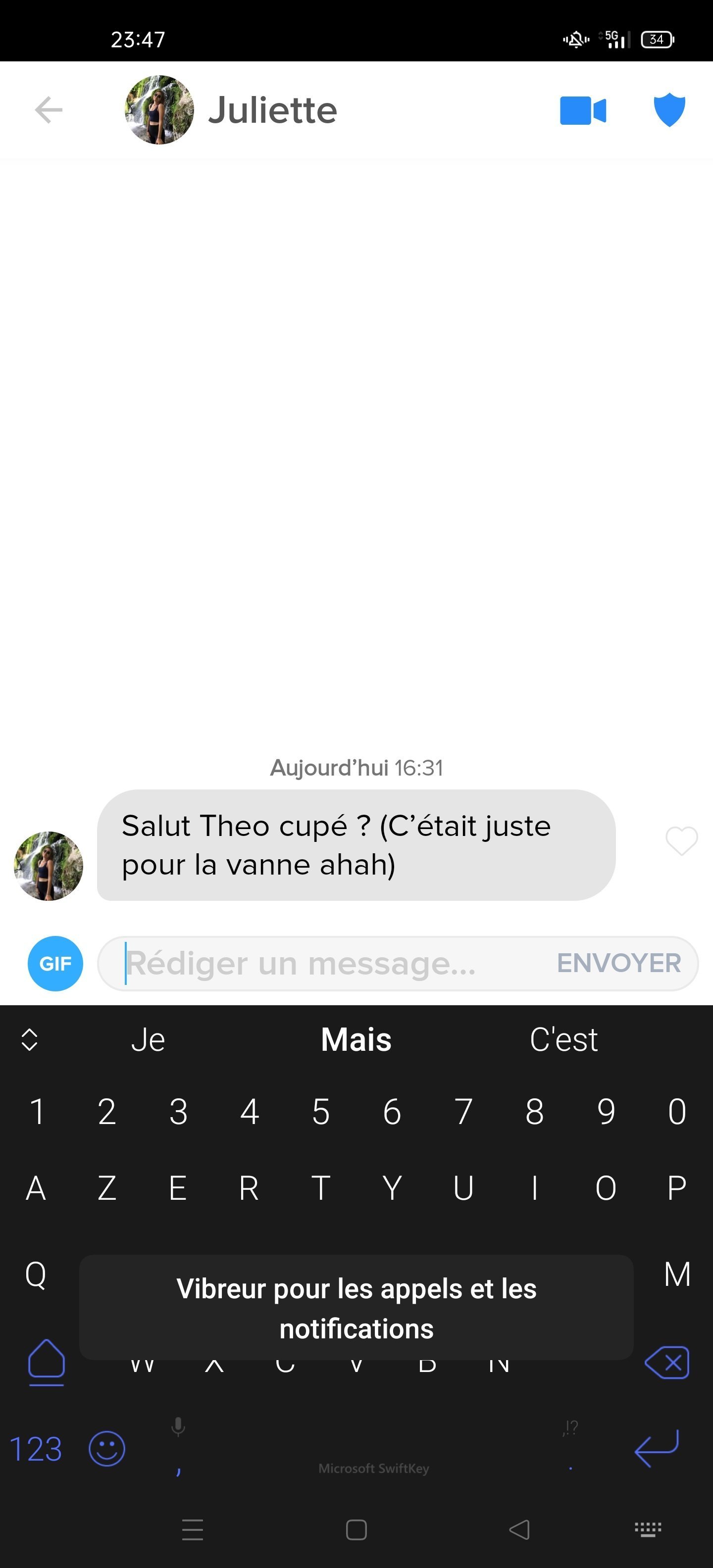713x1568 pixels.
Task: Tap the shift key
Action: [x=46, y=1362]
